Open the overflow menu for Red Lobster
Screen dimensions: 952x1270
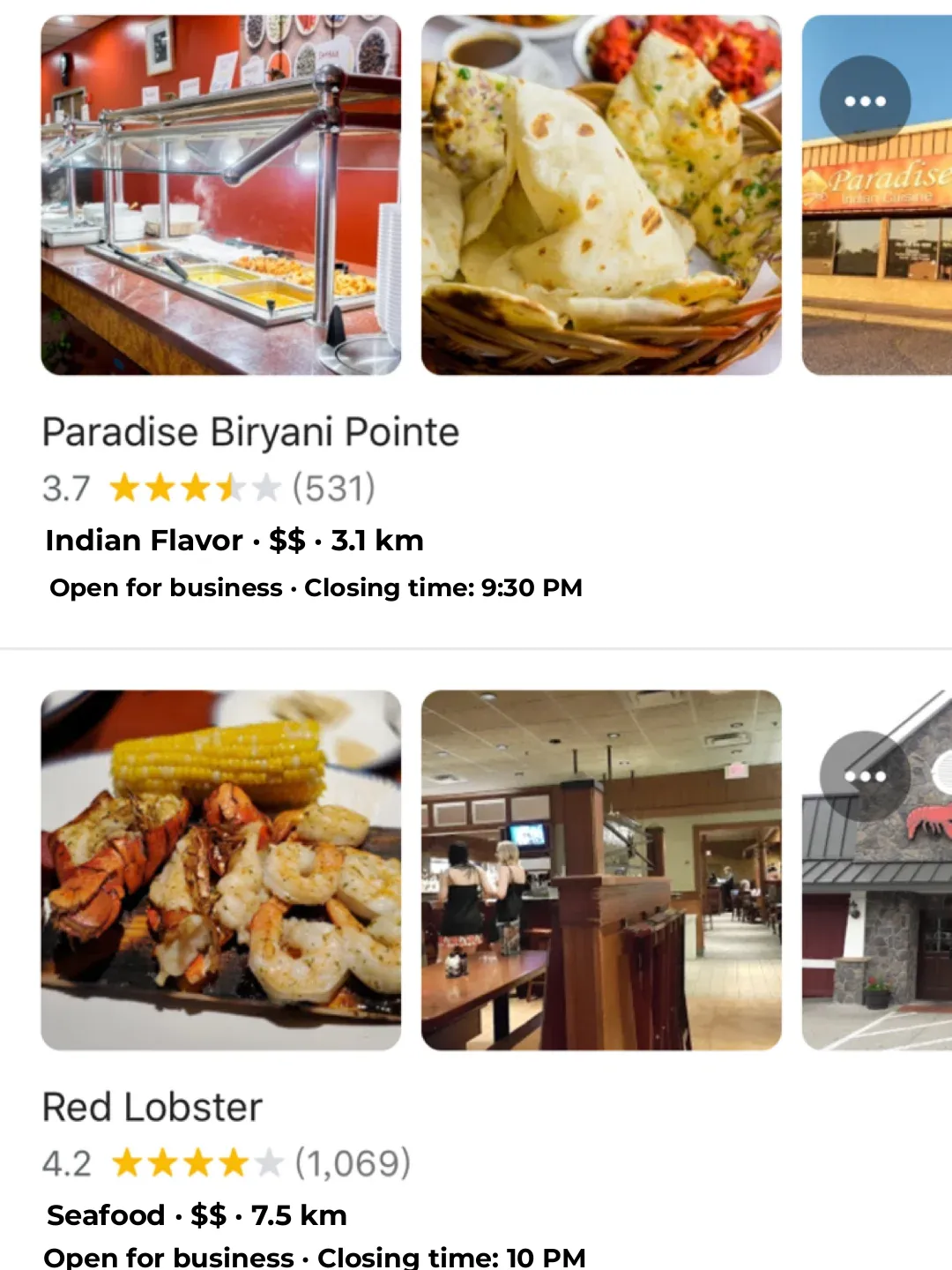click(866, 776)
